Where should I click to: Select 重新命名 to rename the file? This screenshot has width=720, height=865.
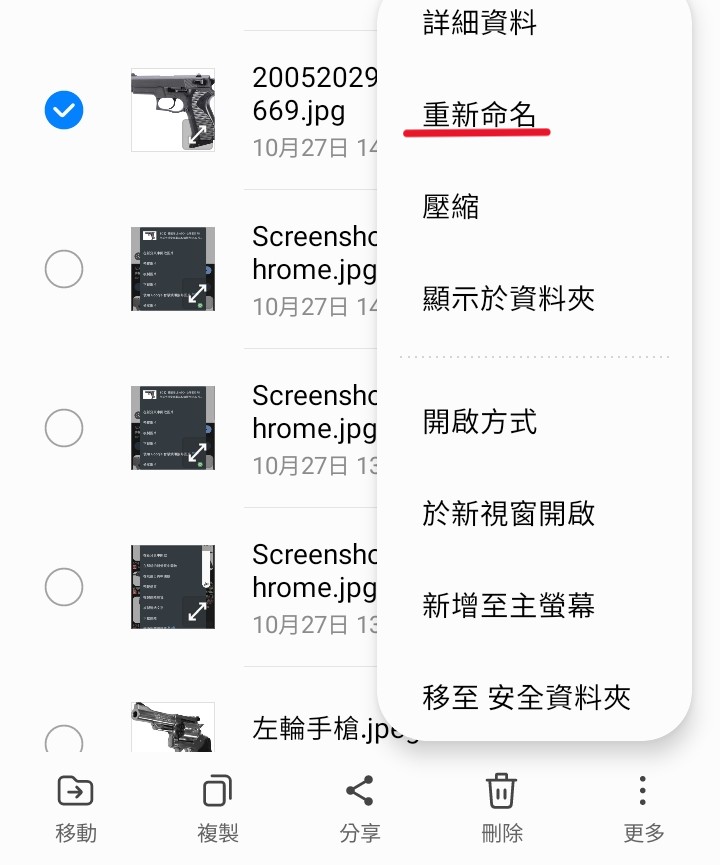tap(480, 115)
